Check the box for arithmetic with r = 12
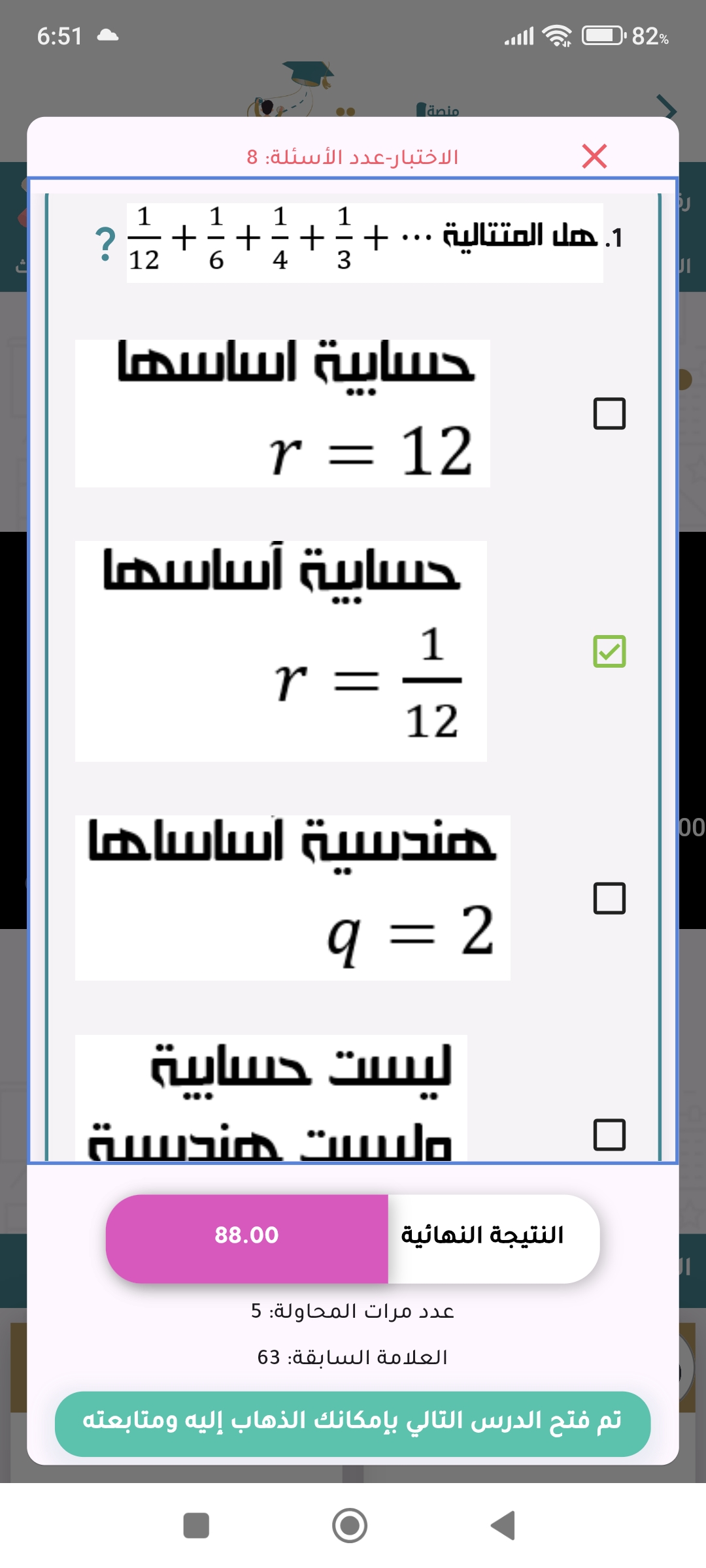 609,414
